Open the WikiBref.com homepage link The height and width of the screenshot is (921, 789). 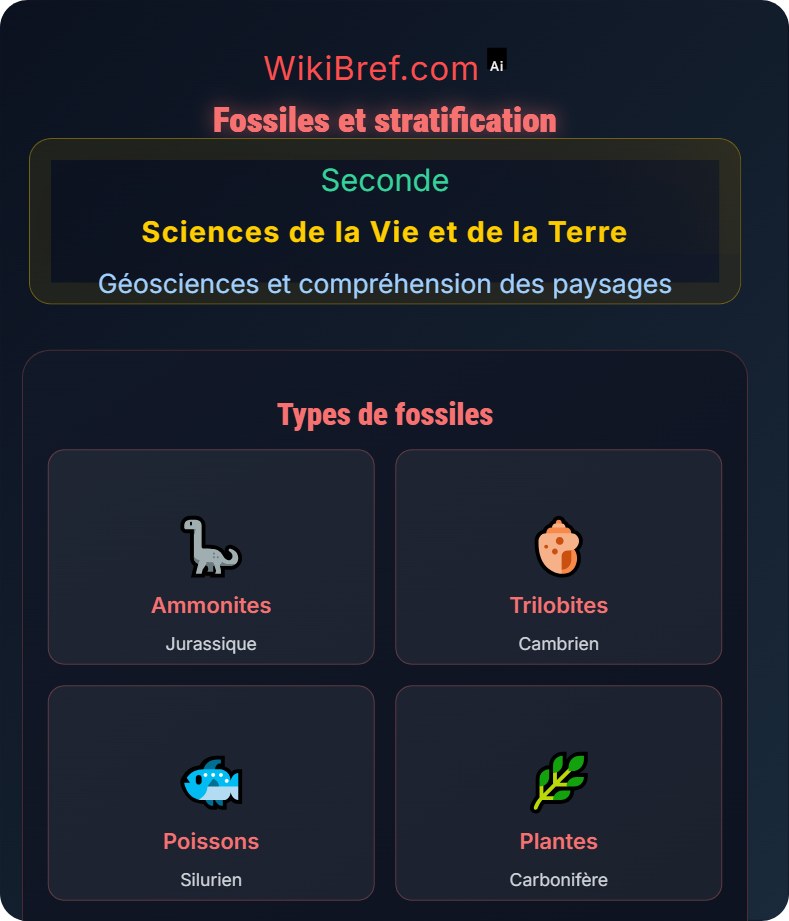(370, 68)
